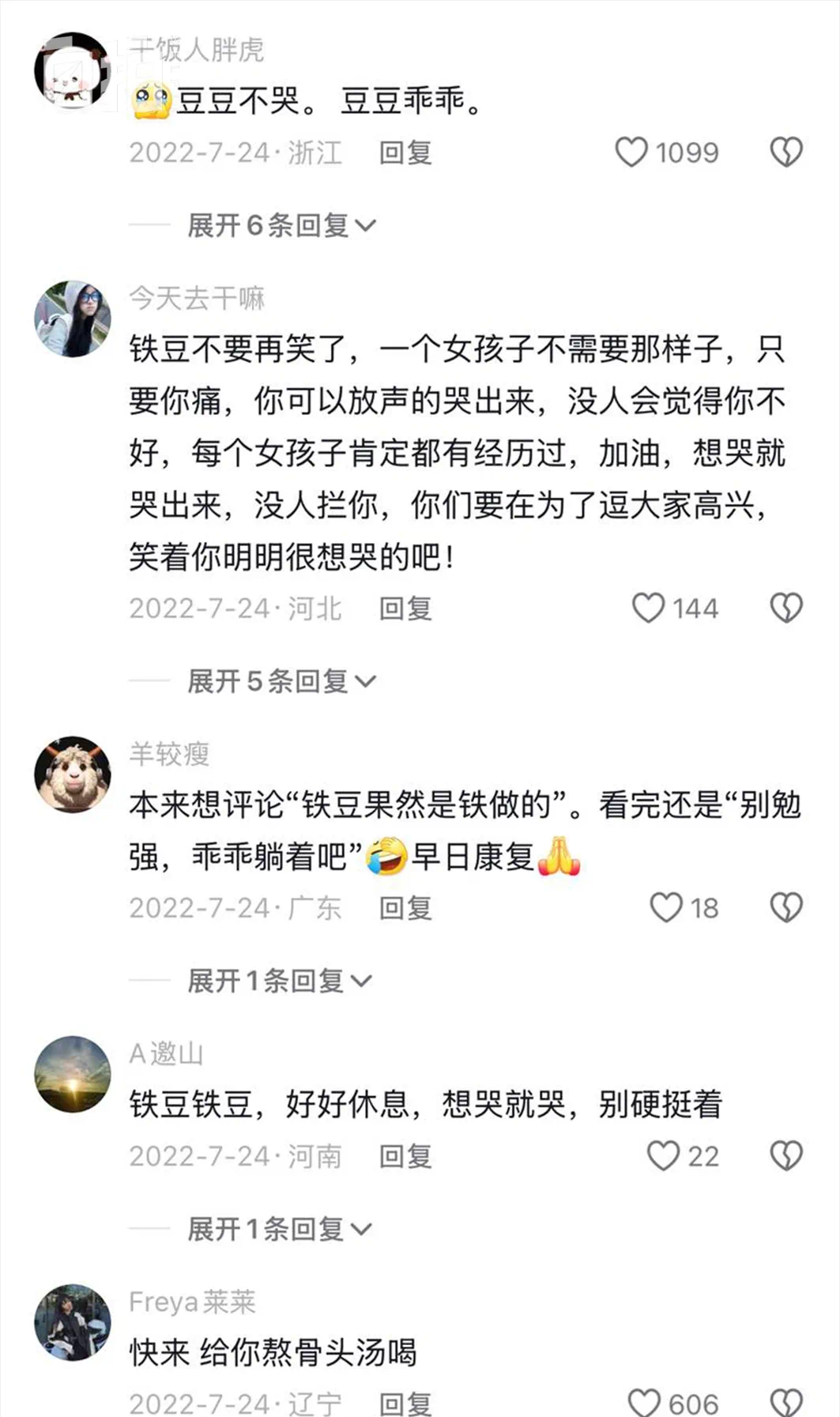Like the comment by 今天去干嘛
This screenshot has width=840, height=1417.
coord(649,609)
